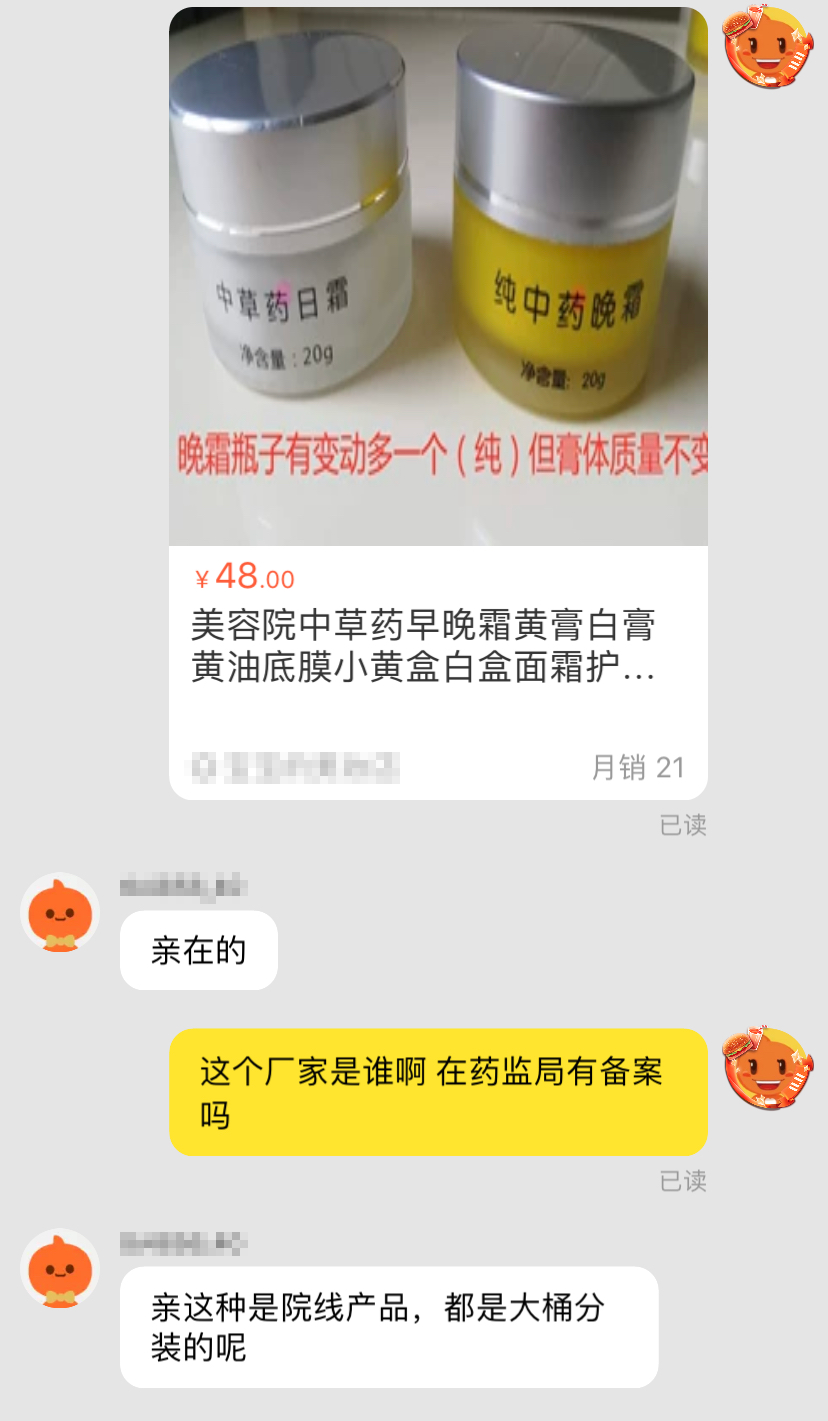Viewport: 828px width, 1421px height.
Task: Tap seller avatar beside the 亲在的 message
Action: tap(60, 913)
